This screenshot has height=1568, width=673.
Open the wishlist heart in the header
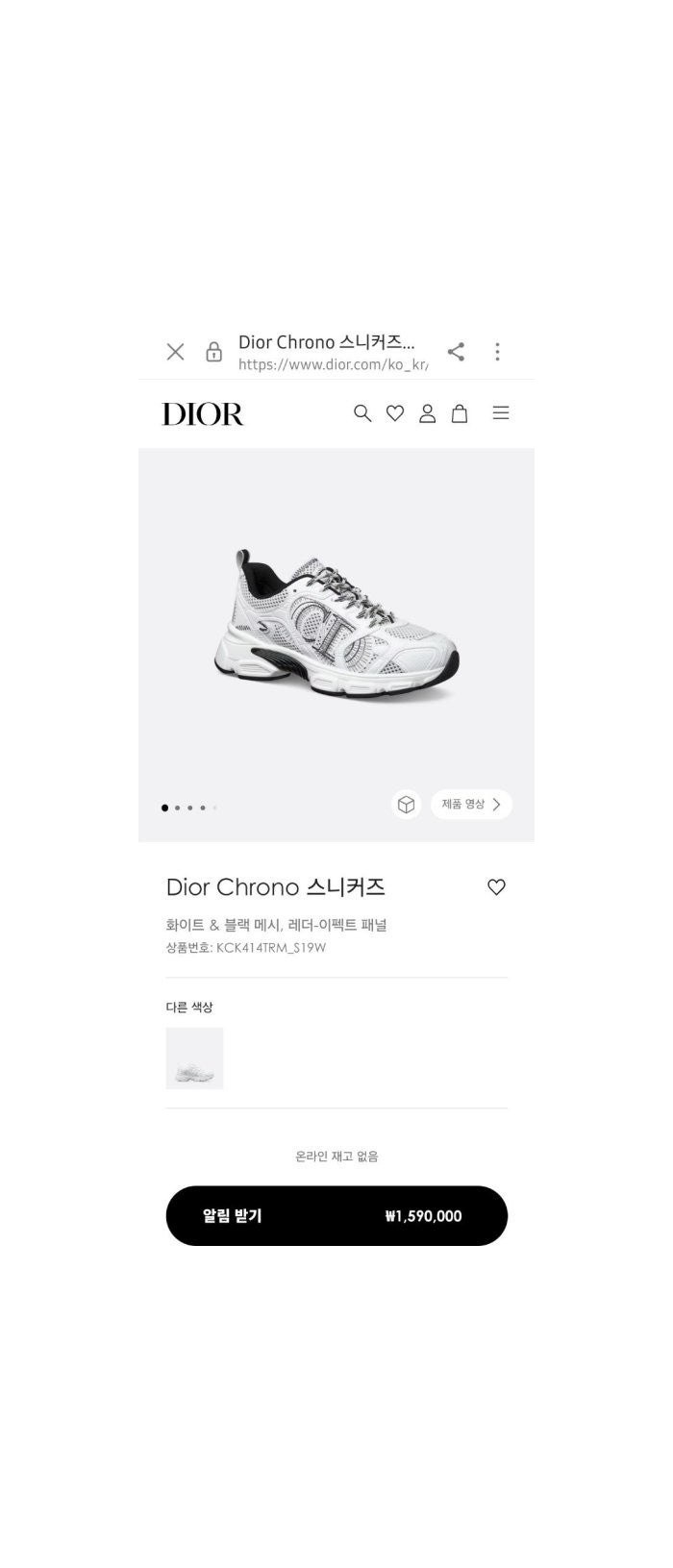[395, 413]
